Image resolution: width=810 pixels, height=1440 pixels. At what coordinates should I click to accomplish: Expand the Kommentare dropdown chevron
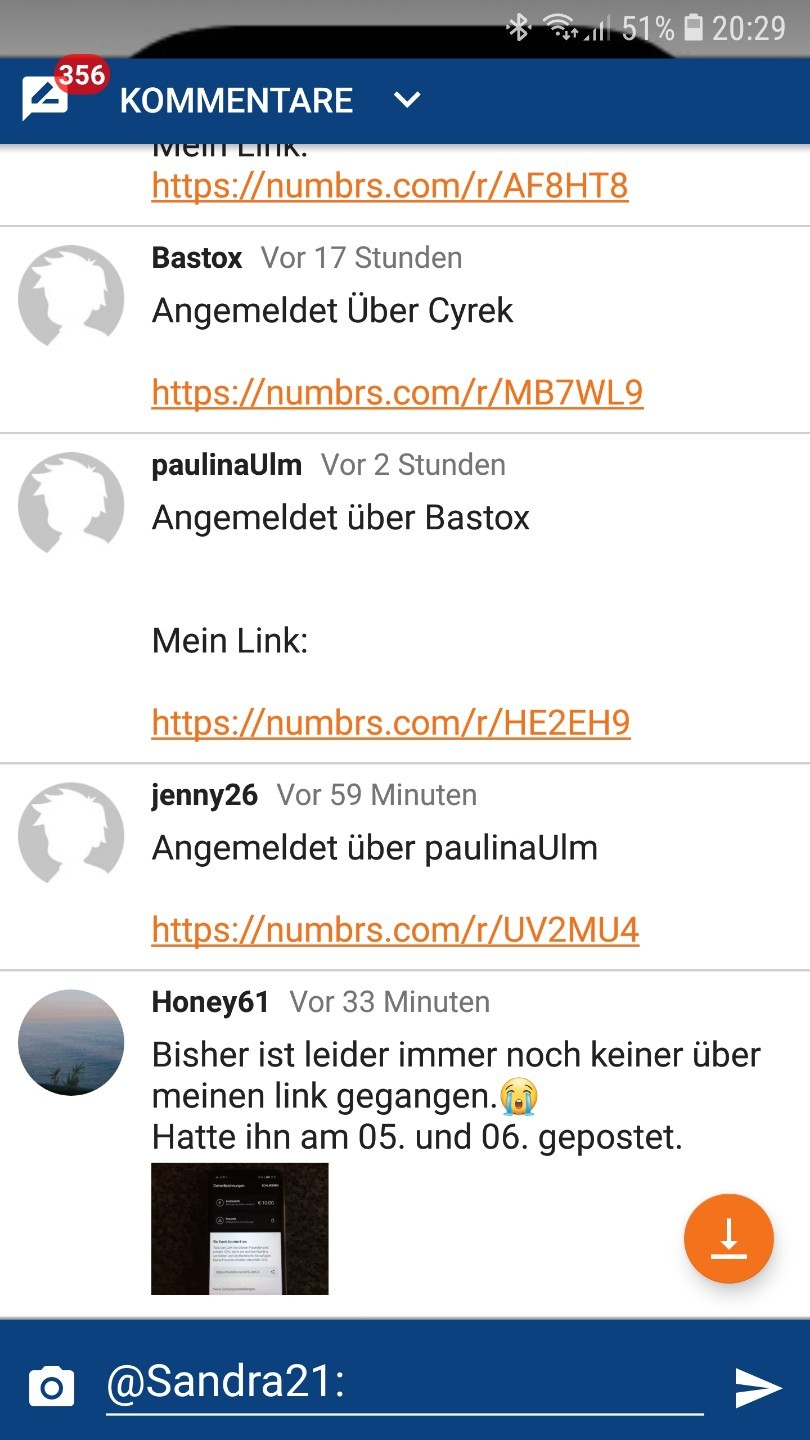407,100
